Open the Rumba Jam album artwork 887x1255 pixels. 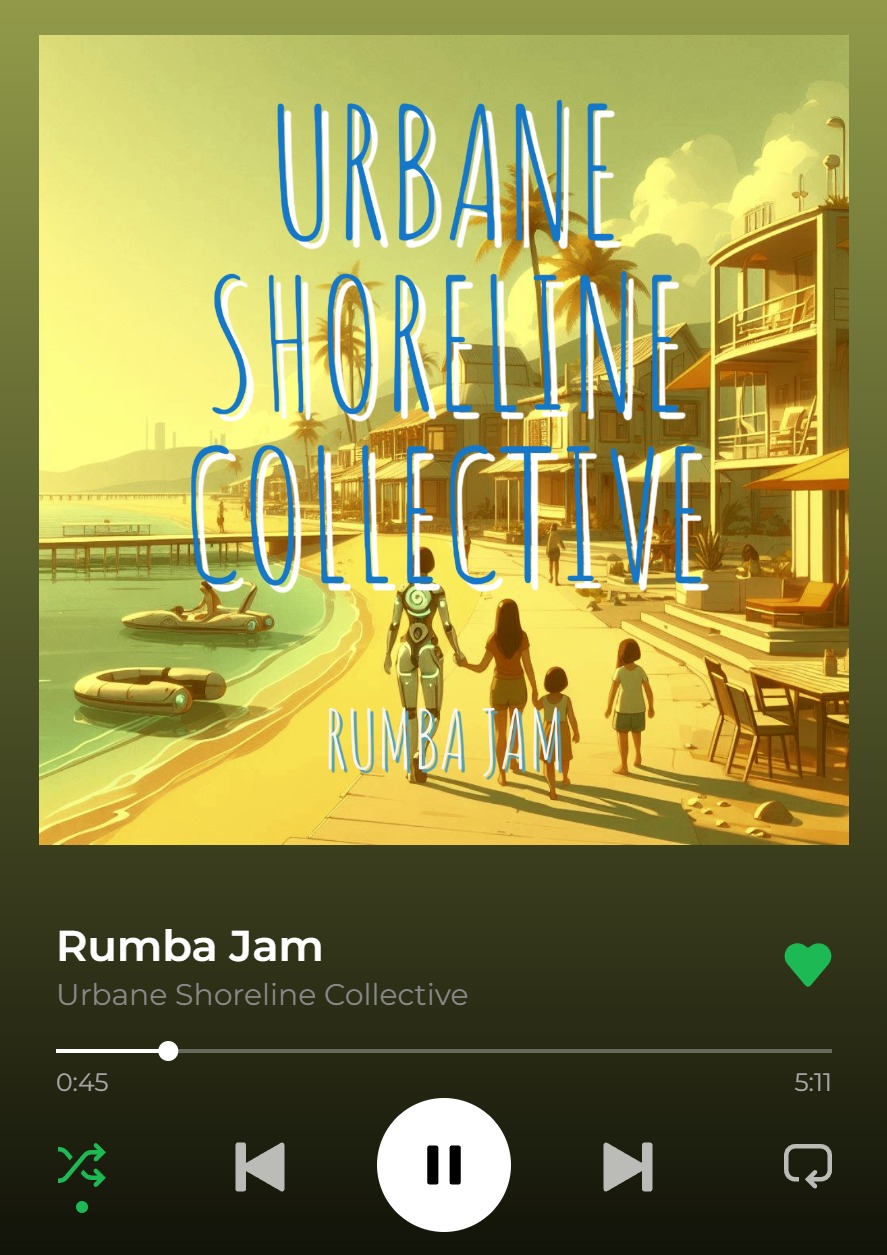pos(443,440)
